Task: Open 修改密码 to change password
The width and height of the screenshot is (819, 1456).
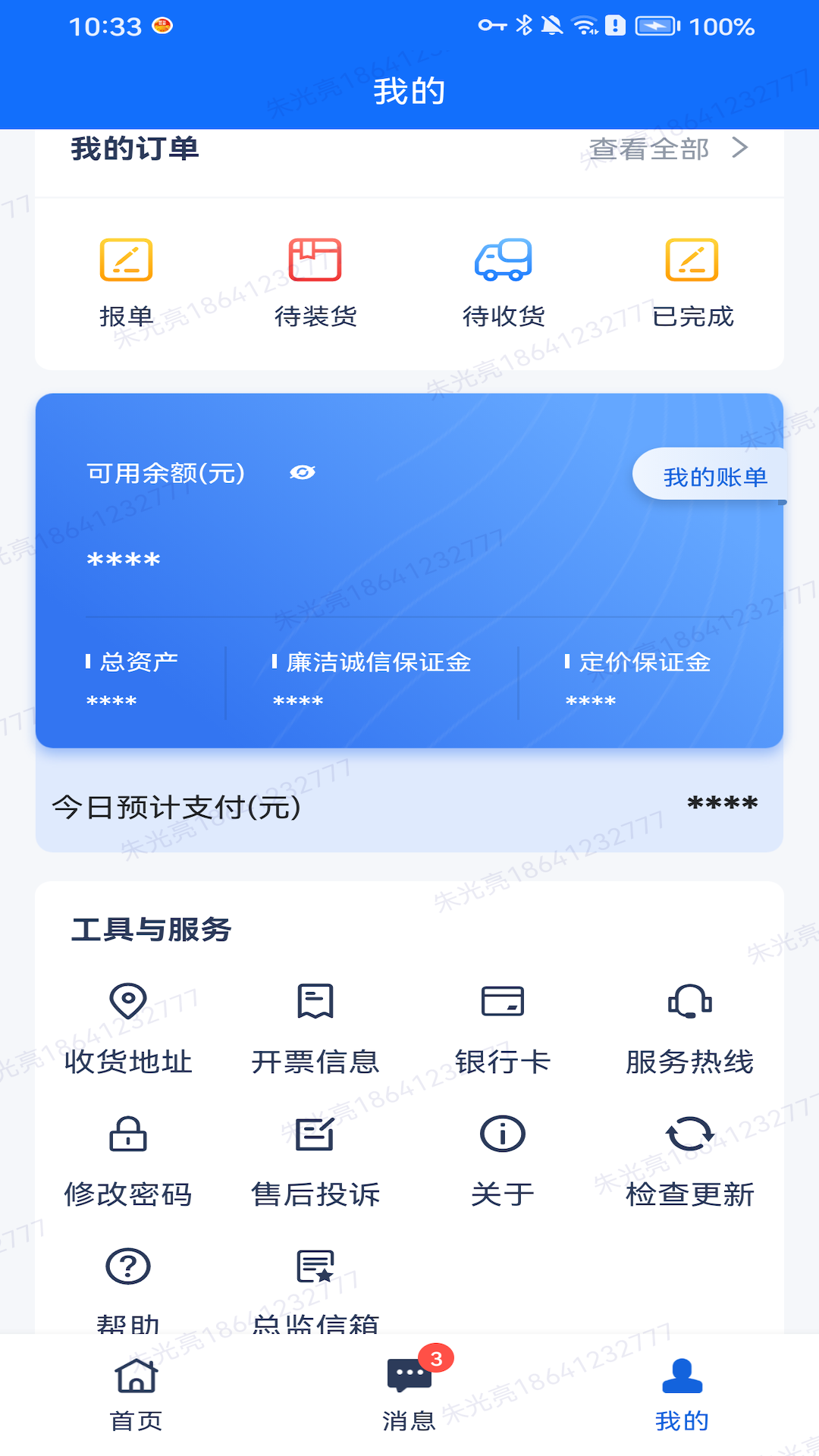Action: tap(127, 1160)
